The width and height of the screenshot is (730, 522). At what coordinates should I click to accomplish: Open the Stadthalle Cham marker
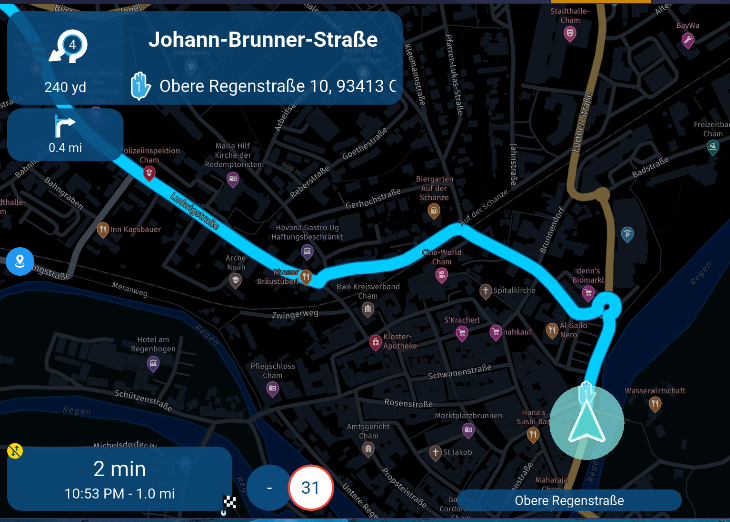570,33
